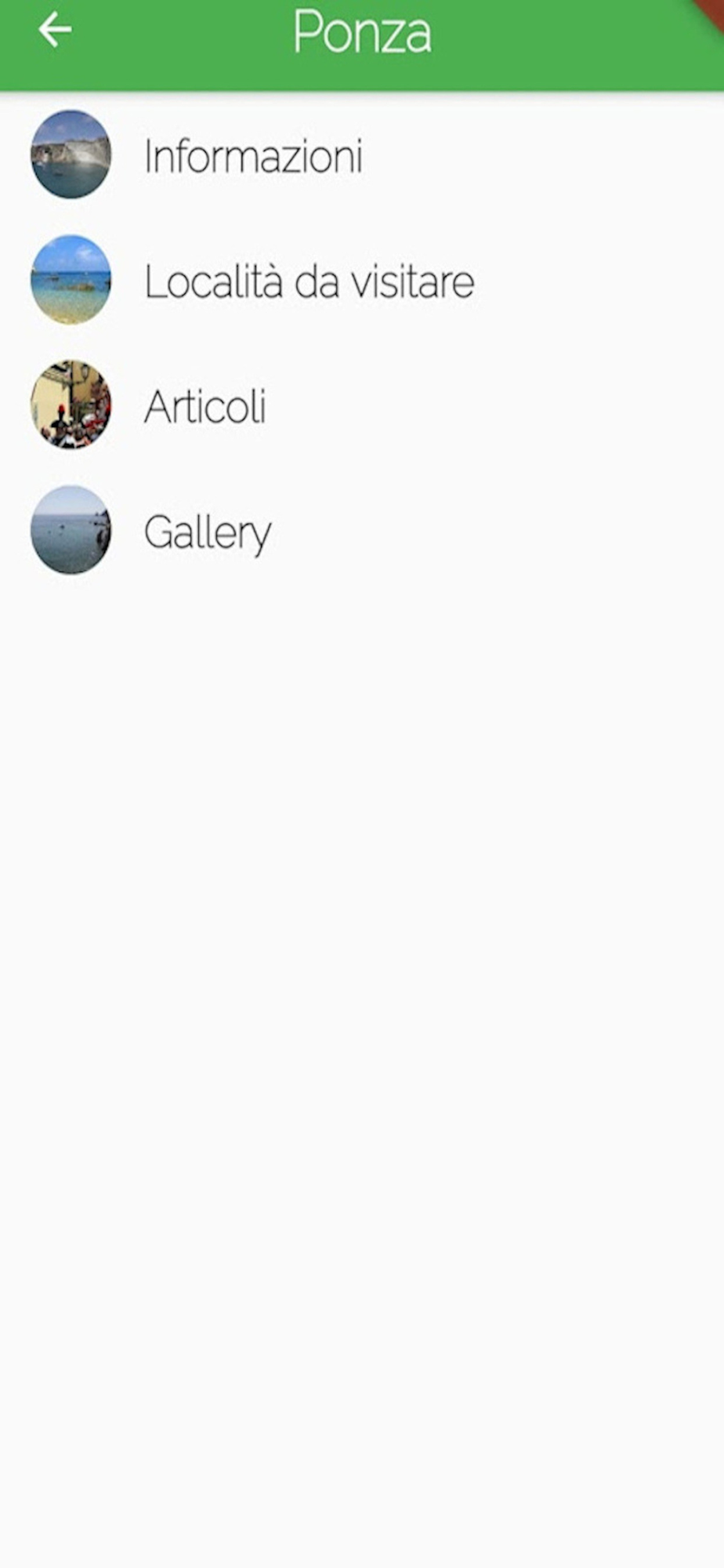The image size is (724, 1568).
Task: Open the Informazioni section
Action: 362,155
